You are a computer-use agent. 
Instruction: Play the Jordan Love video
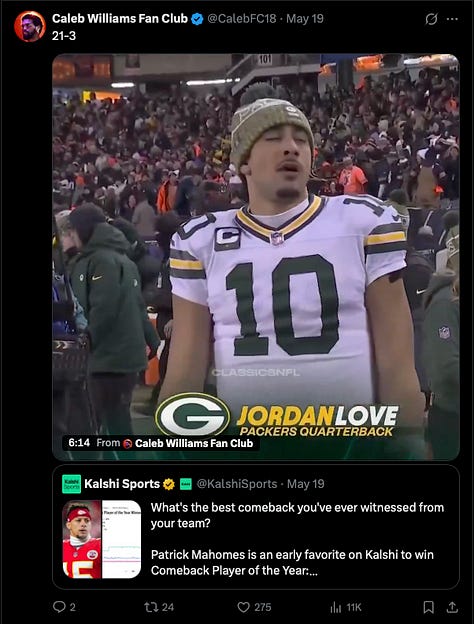click(x=256, y=257)
